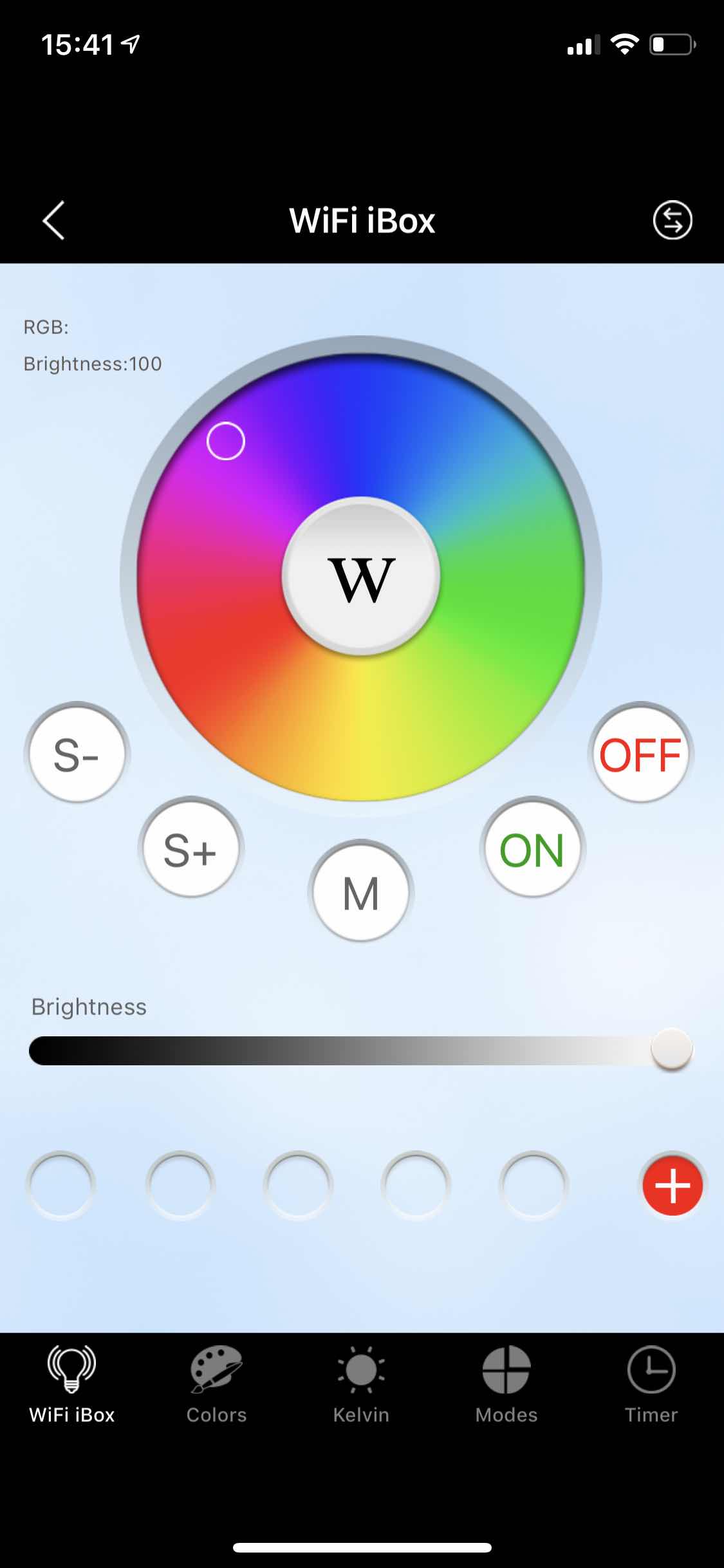The height and width of the screenshot is (1568, 724).
Task: Turn the light ON
Action: 533,850
